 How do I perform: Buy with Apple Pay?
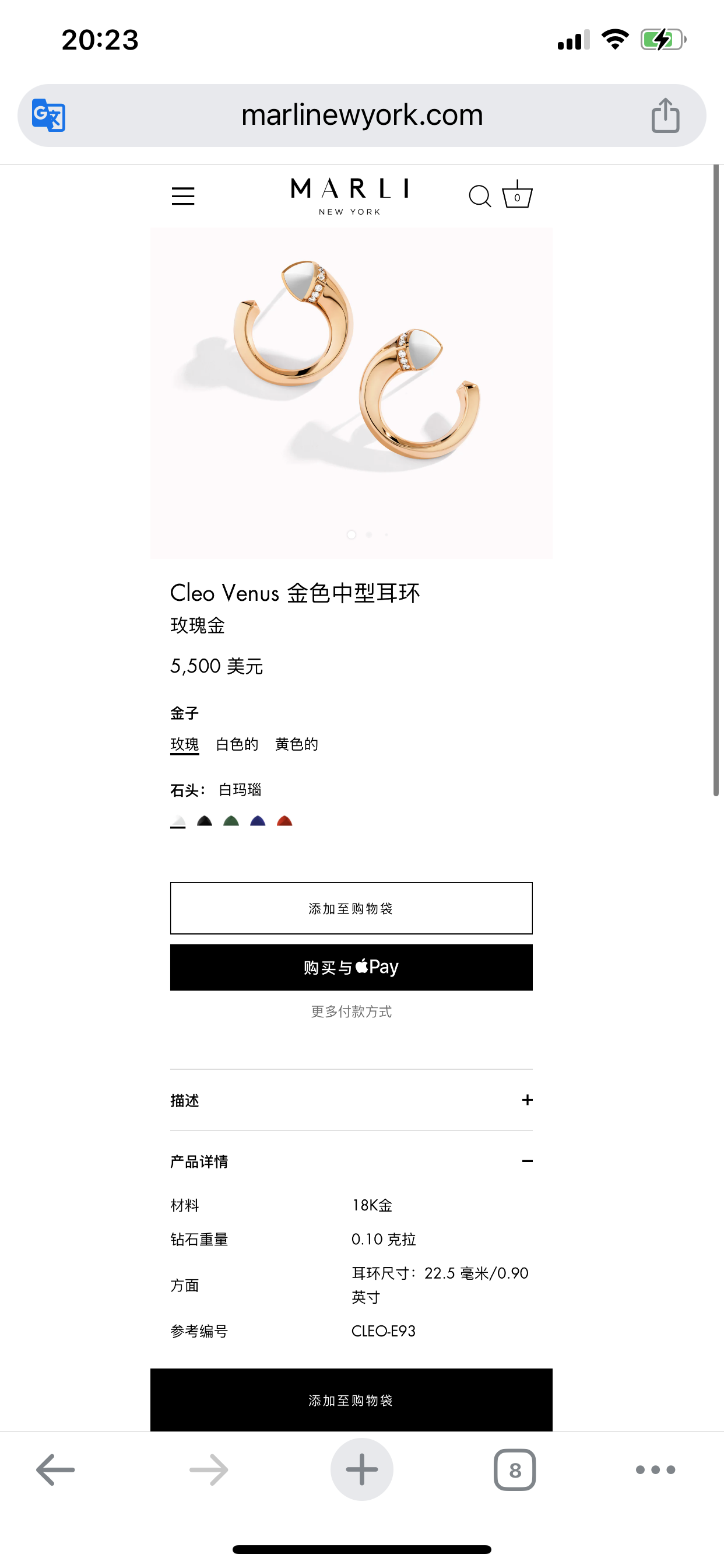pos(351,967)
